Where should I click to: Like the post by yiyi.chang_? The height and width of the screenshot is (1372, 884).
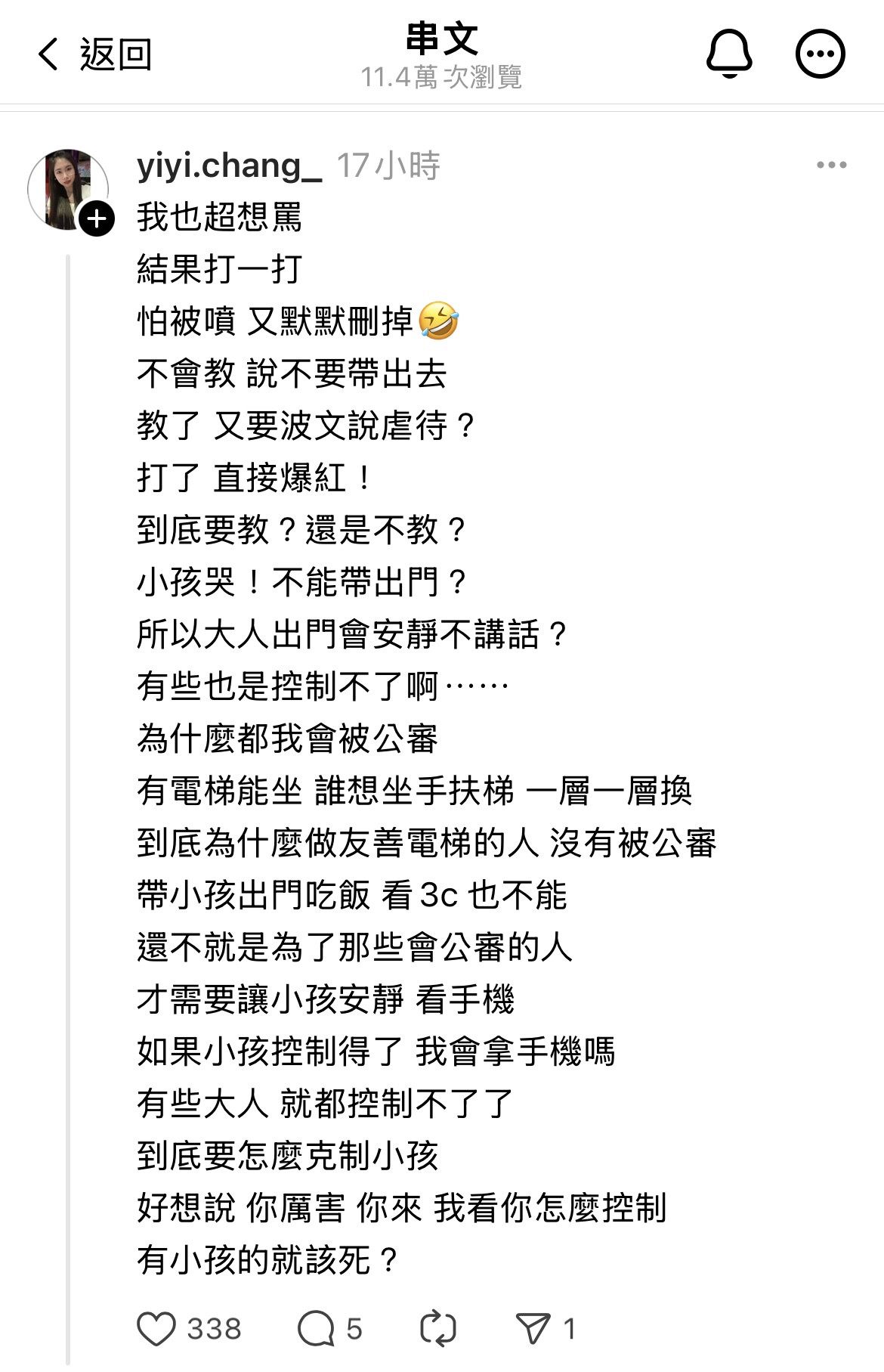[156, 1328]
